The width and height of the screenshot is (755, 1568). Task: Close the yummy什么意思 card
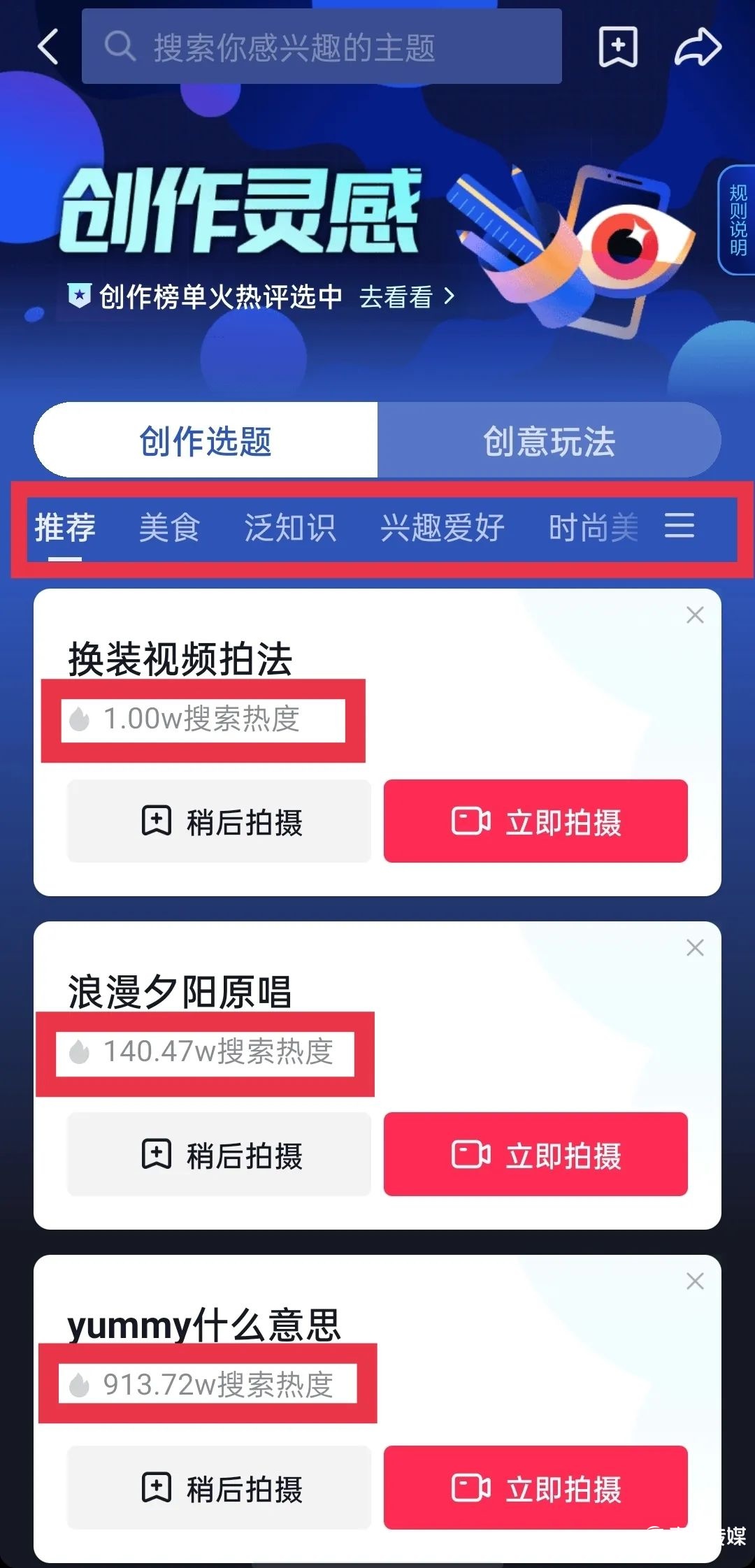point(695,1281)
